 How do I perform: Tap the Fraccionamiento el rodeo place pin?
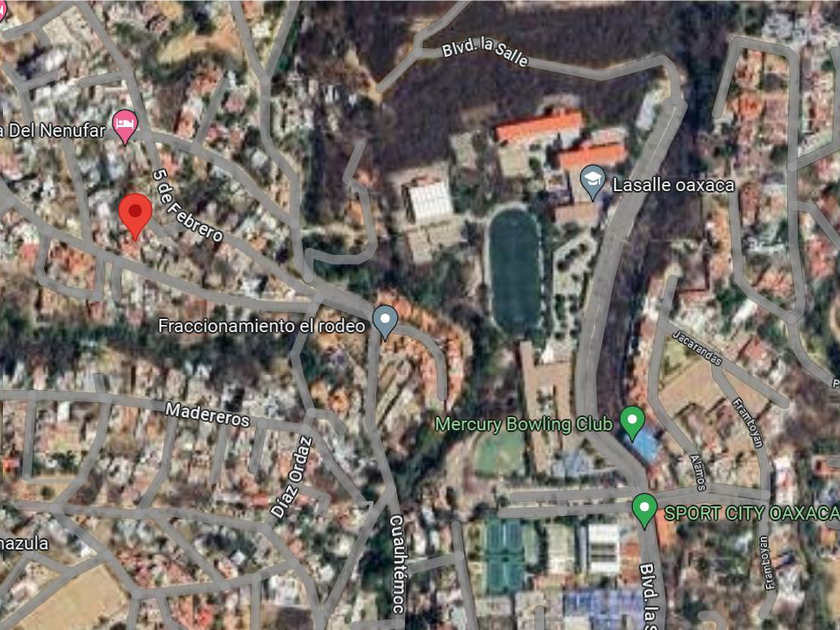coord(385,321)
